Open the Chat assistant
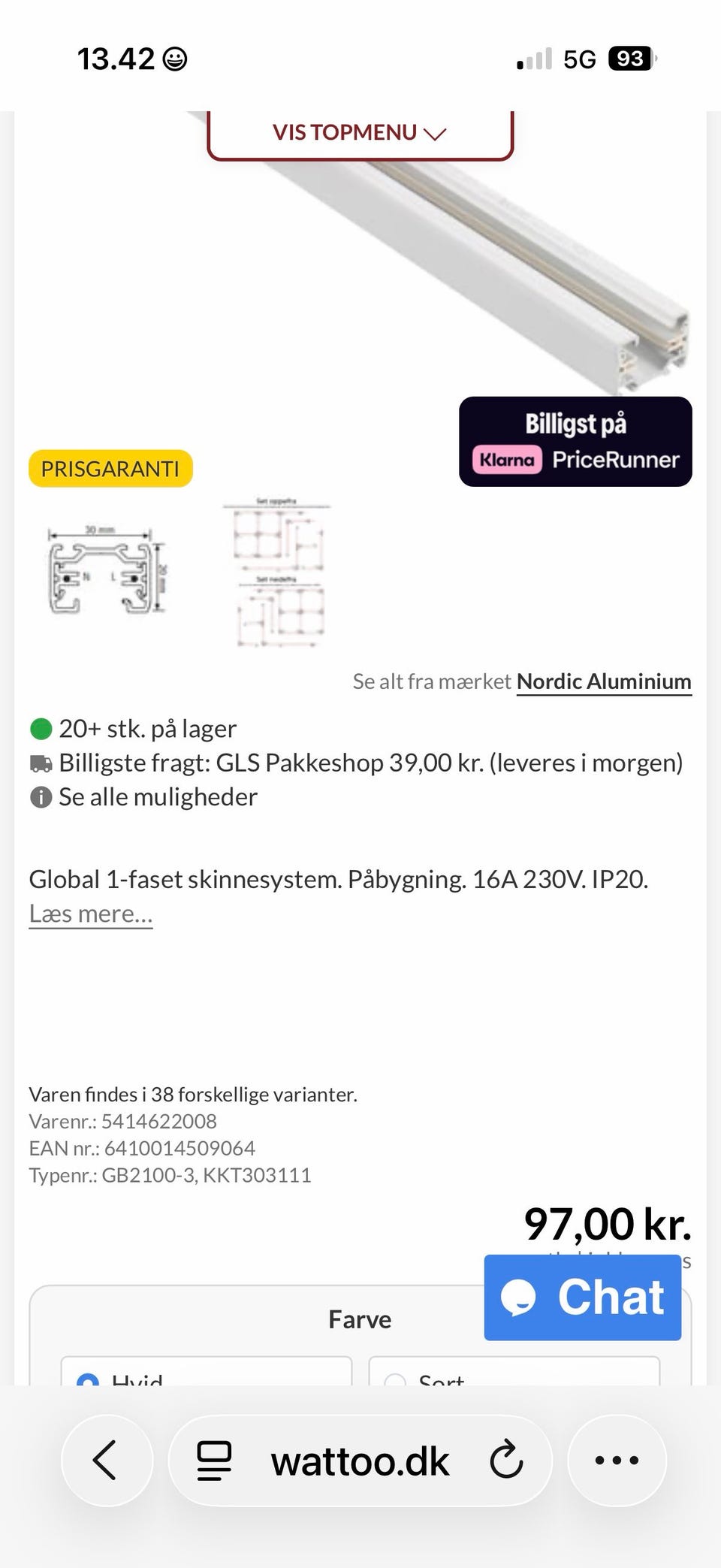This screenshot has height=1568, width=721. [x=582, y=1297]
